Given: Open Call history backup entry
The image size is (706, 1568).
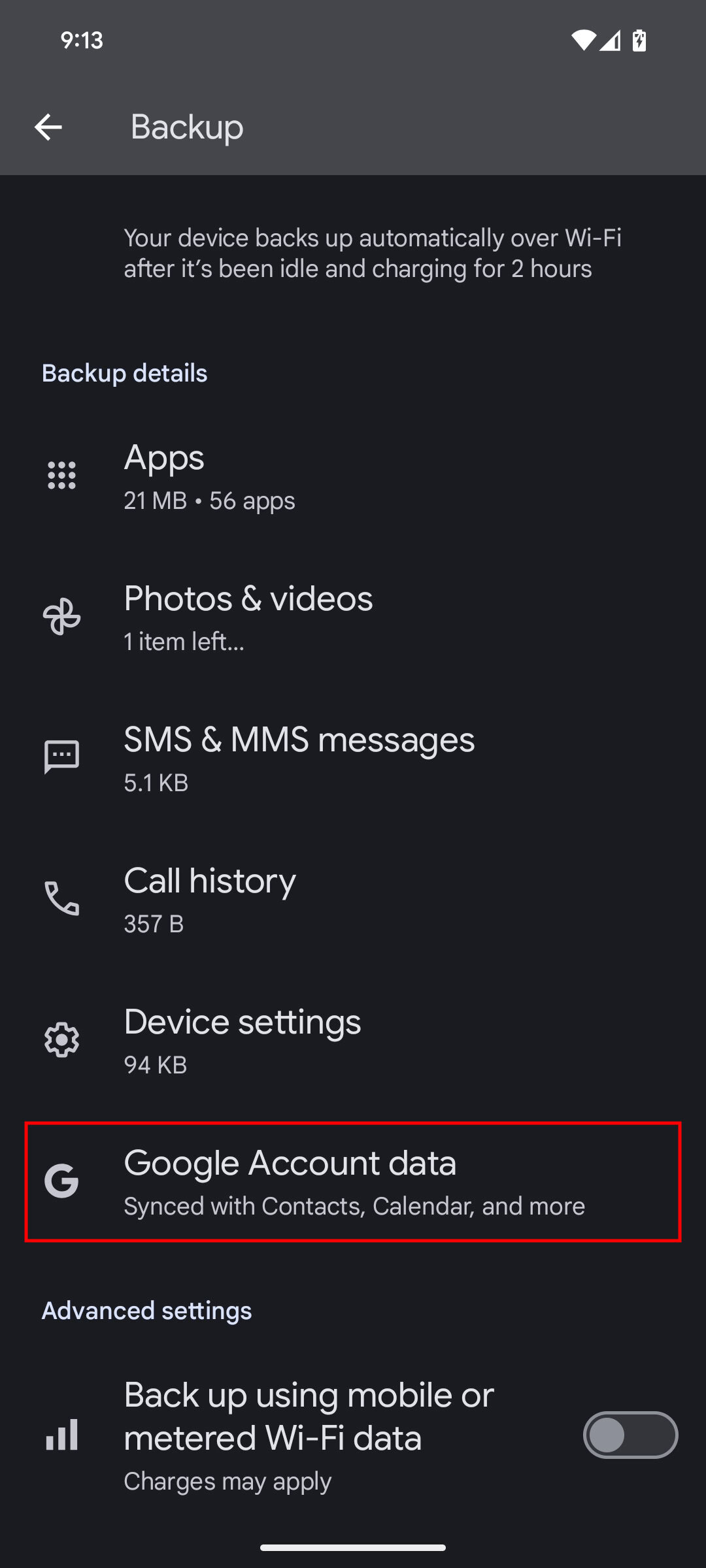Looking at the screenshot, I should (x=261, y=900).
